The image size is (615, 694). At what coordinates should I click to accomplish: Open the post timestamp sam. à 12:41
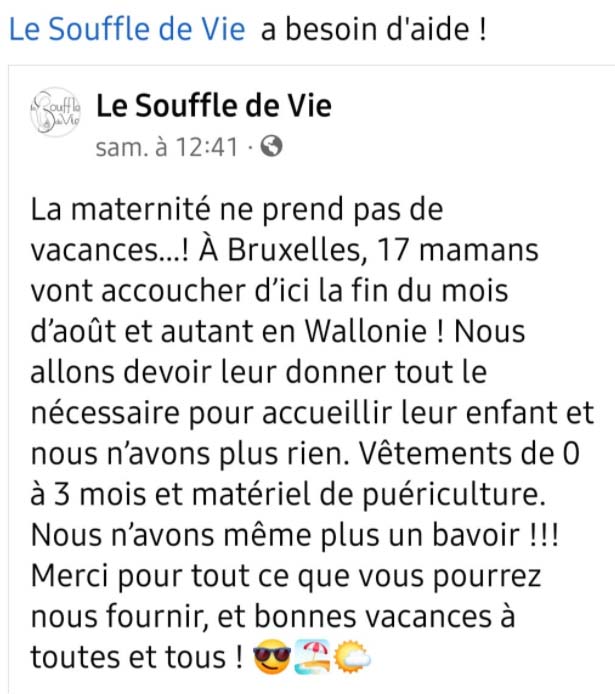point(166,148)
